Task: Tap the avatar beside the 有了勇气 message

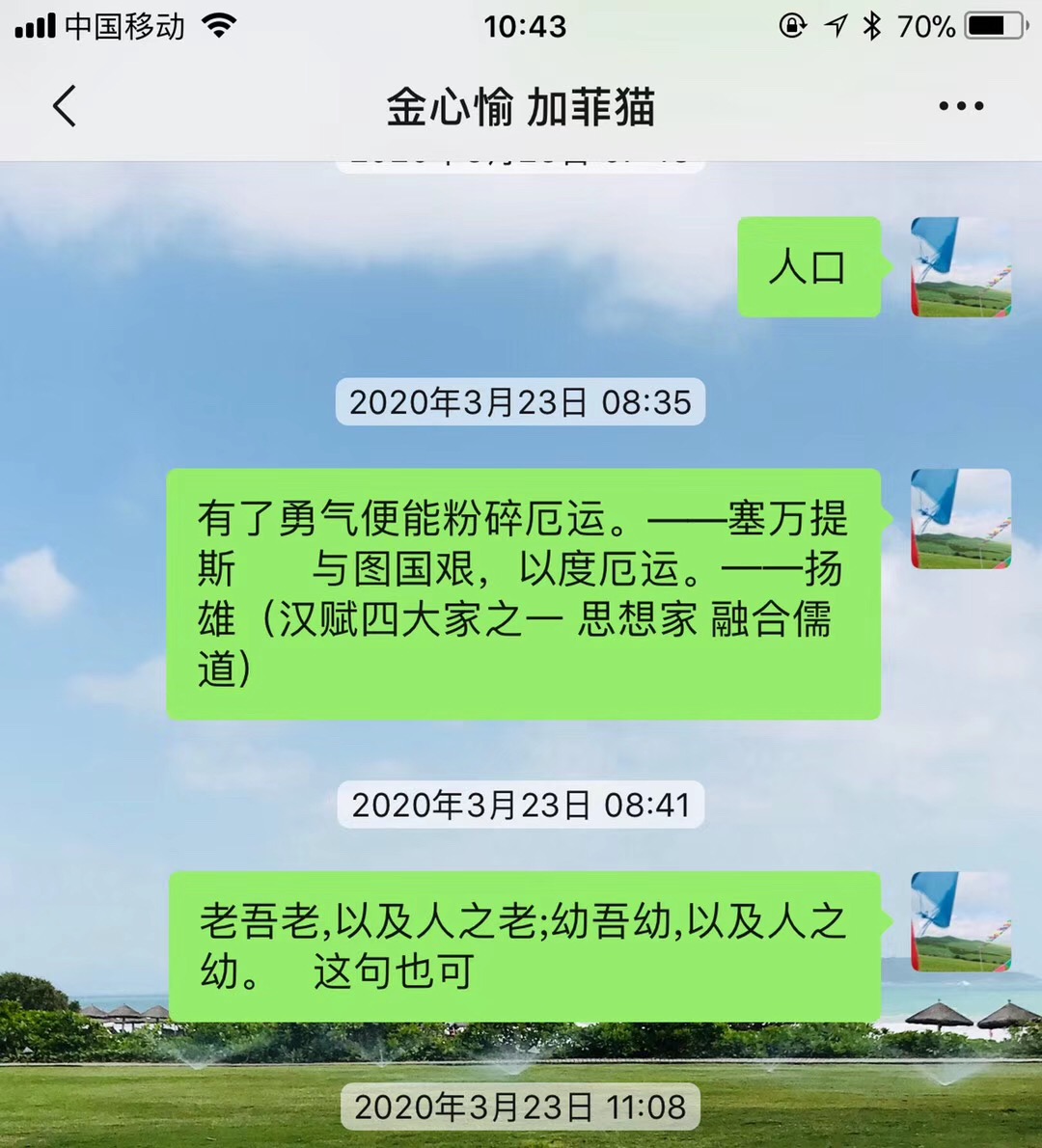Action: (x=961, y=519)
